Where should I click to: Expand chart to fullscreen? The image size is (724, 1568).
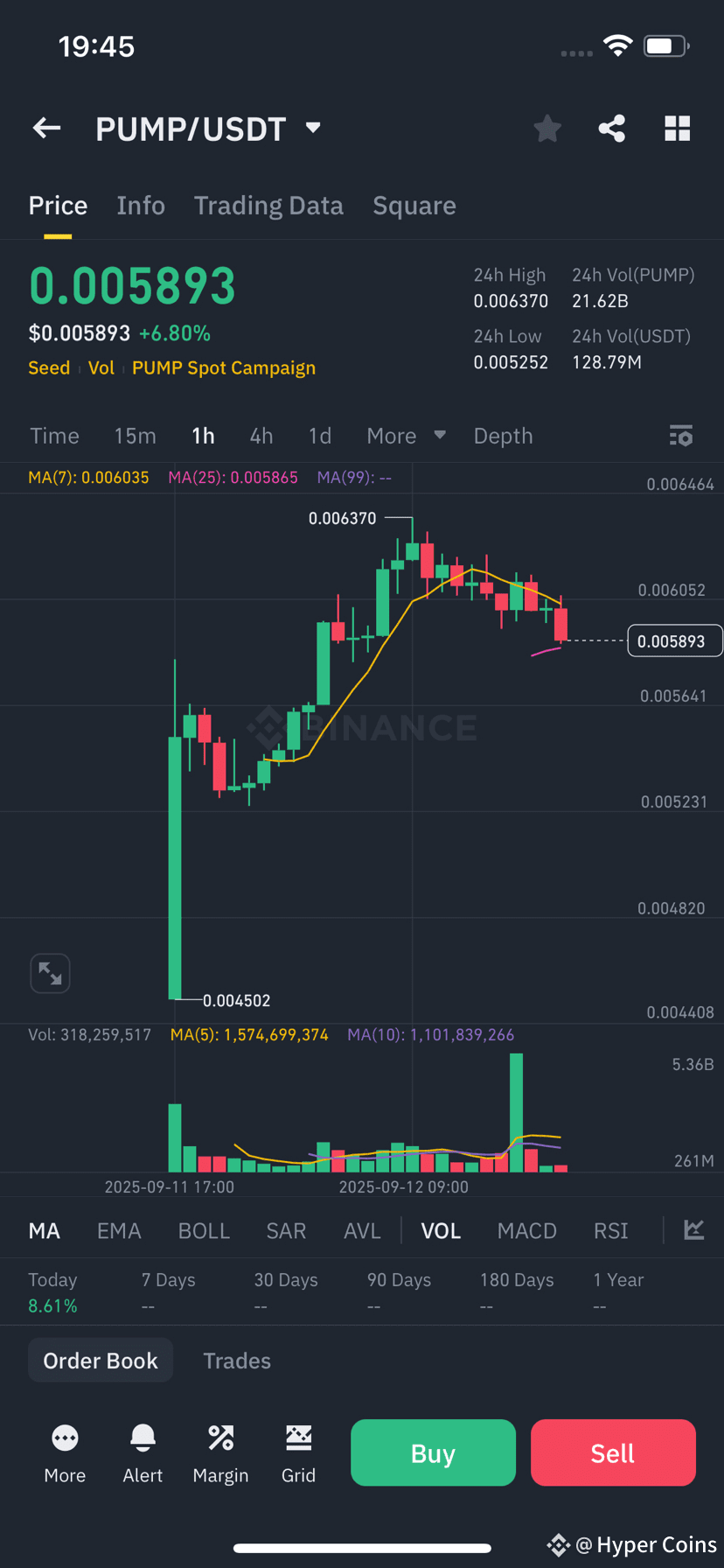pos(50,973)
